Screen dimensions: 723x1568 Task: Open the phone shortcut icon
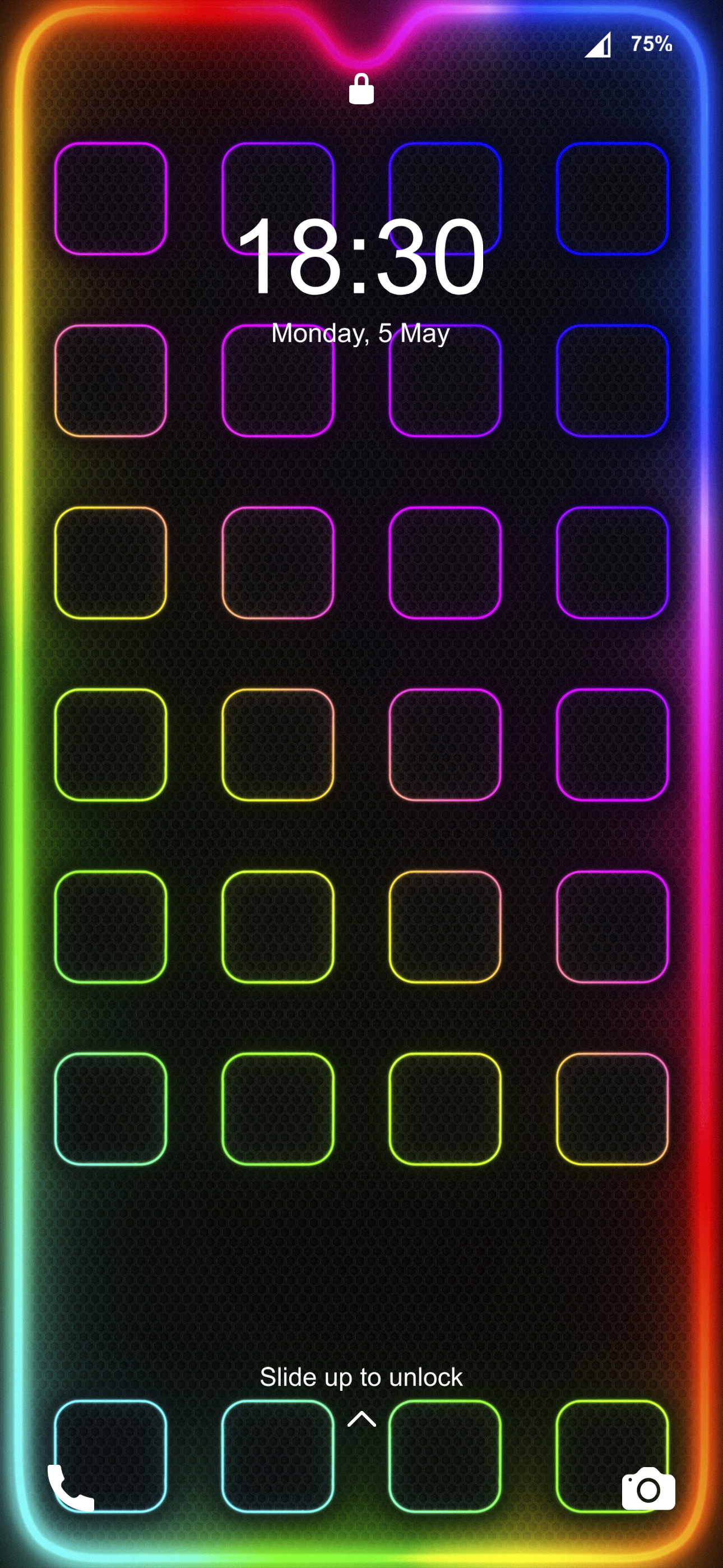click(71, 1488)
